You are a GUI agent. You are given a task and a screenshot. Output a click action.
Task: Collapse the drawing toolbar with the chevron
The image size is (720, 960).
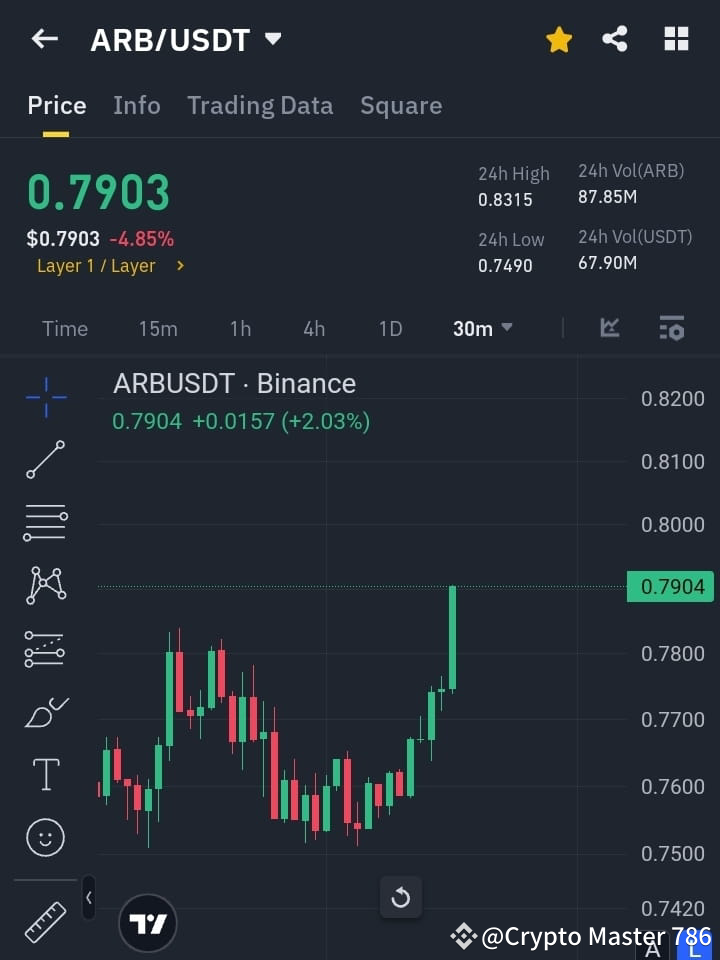tap(88, 898)
